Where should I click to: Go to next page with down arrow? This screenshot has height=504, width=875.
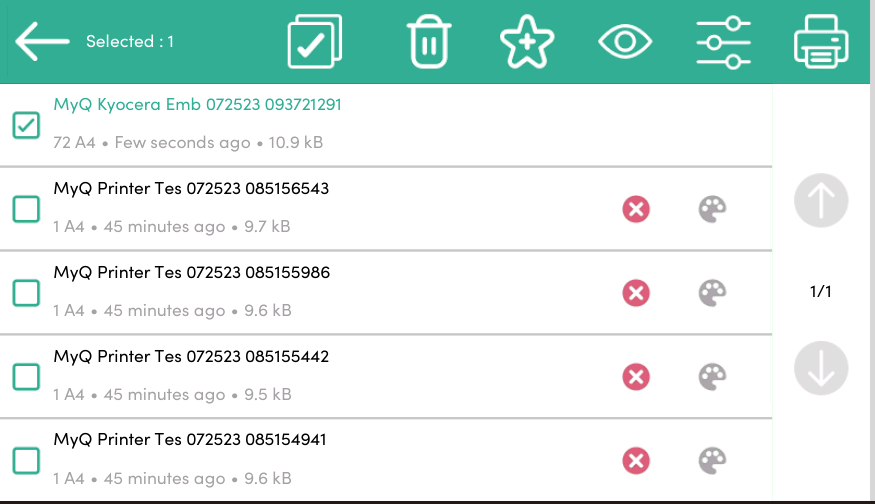[821, 368]
